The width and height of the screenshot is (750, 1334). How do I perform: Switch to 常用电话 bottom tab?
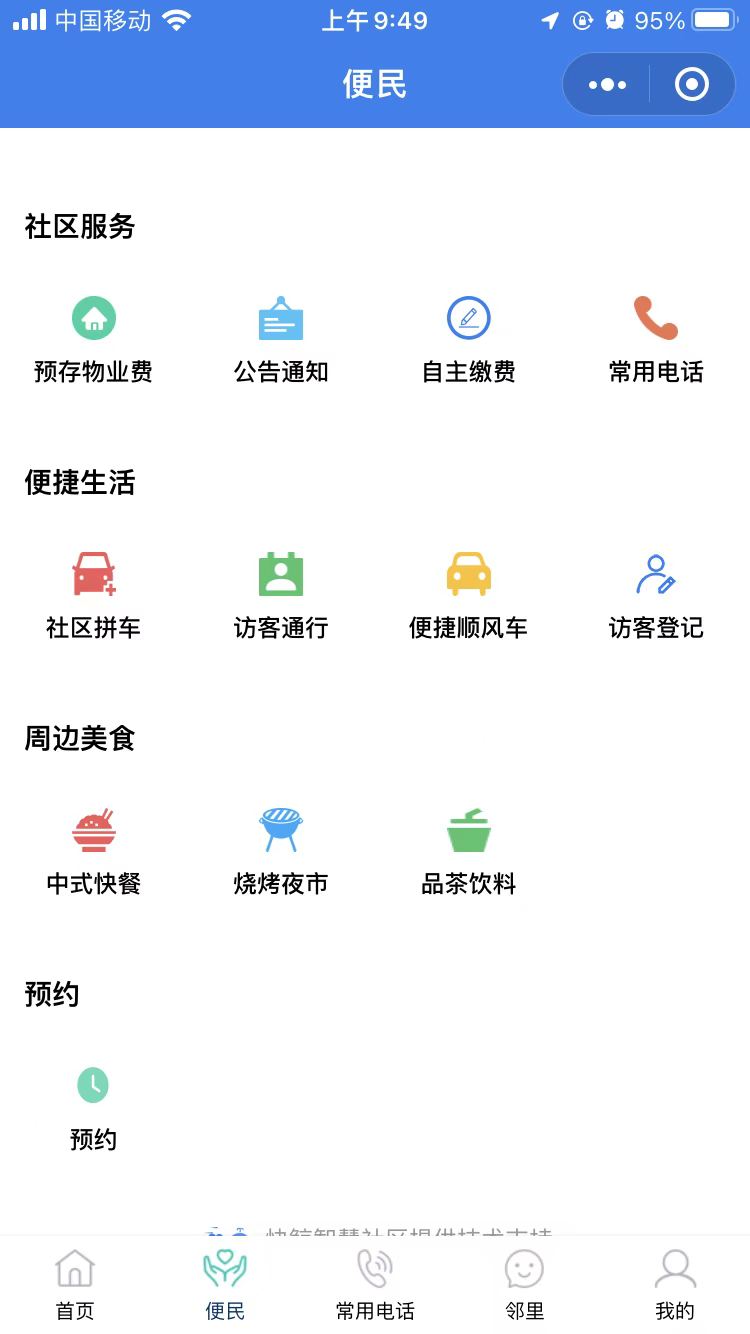pos(375,1286)
